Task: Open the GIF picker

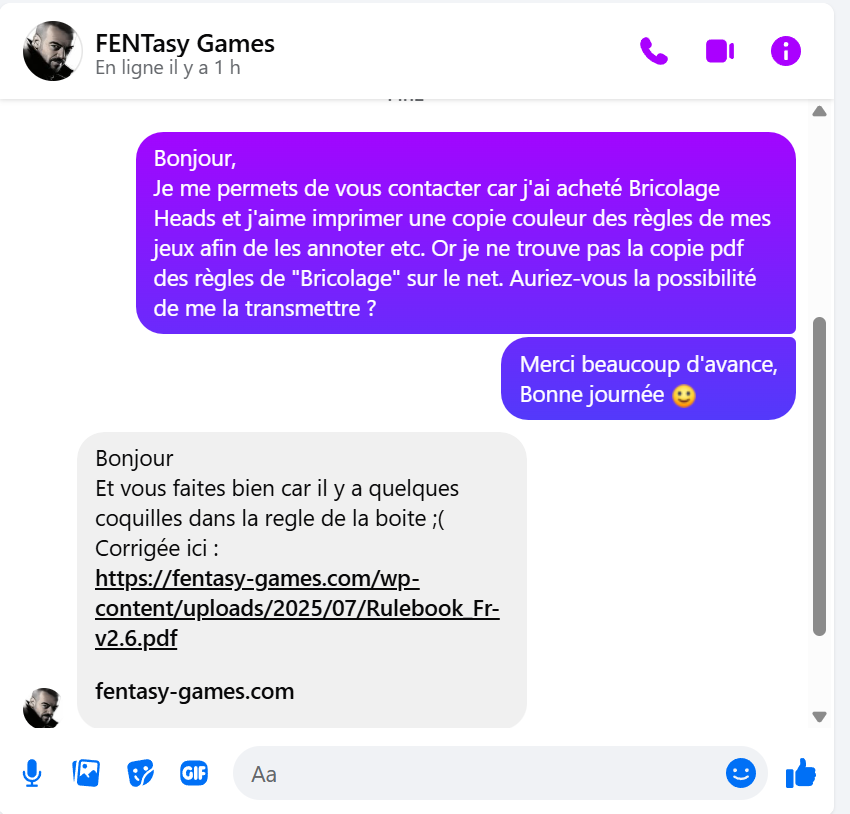Action: coord(194,772)
